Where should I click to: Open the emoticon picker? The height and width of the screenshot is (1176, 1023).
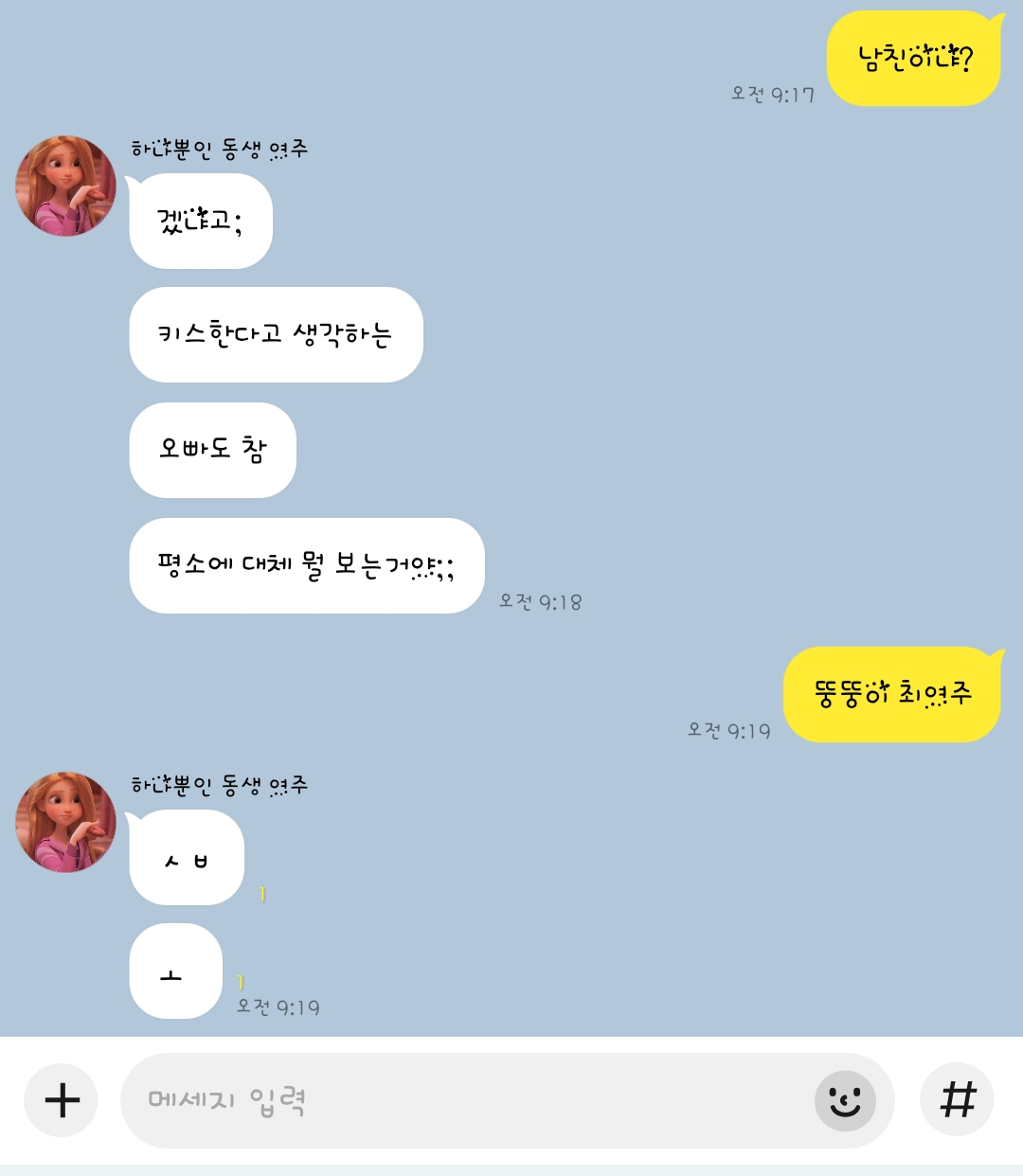click(x=845, y=1100)
